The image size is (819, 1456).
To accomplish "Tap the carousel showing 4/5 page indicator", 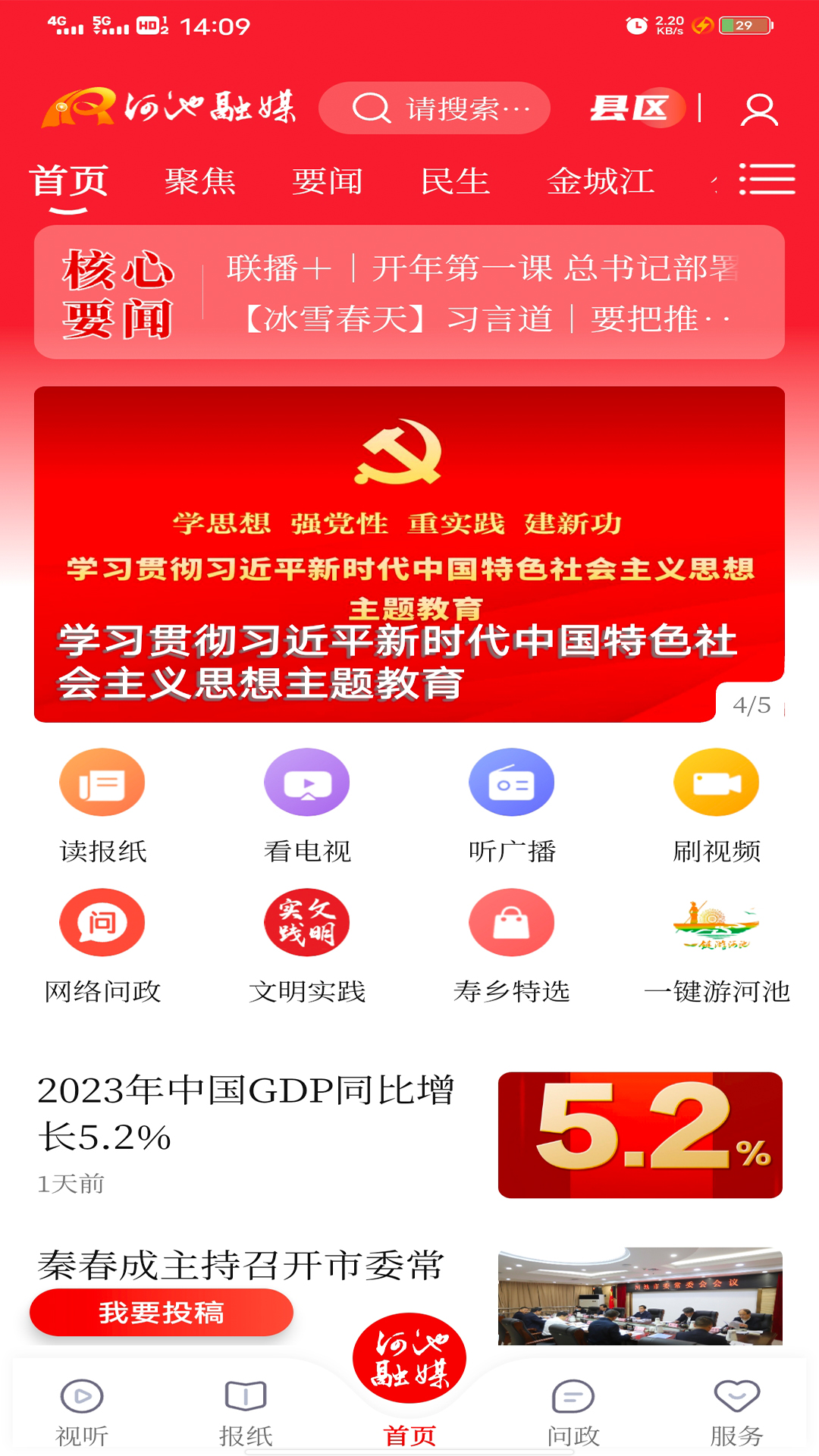I will [409, 551].
